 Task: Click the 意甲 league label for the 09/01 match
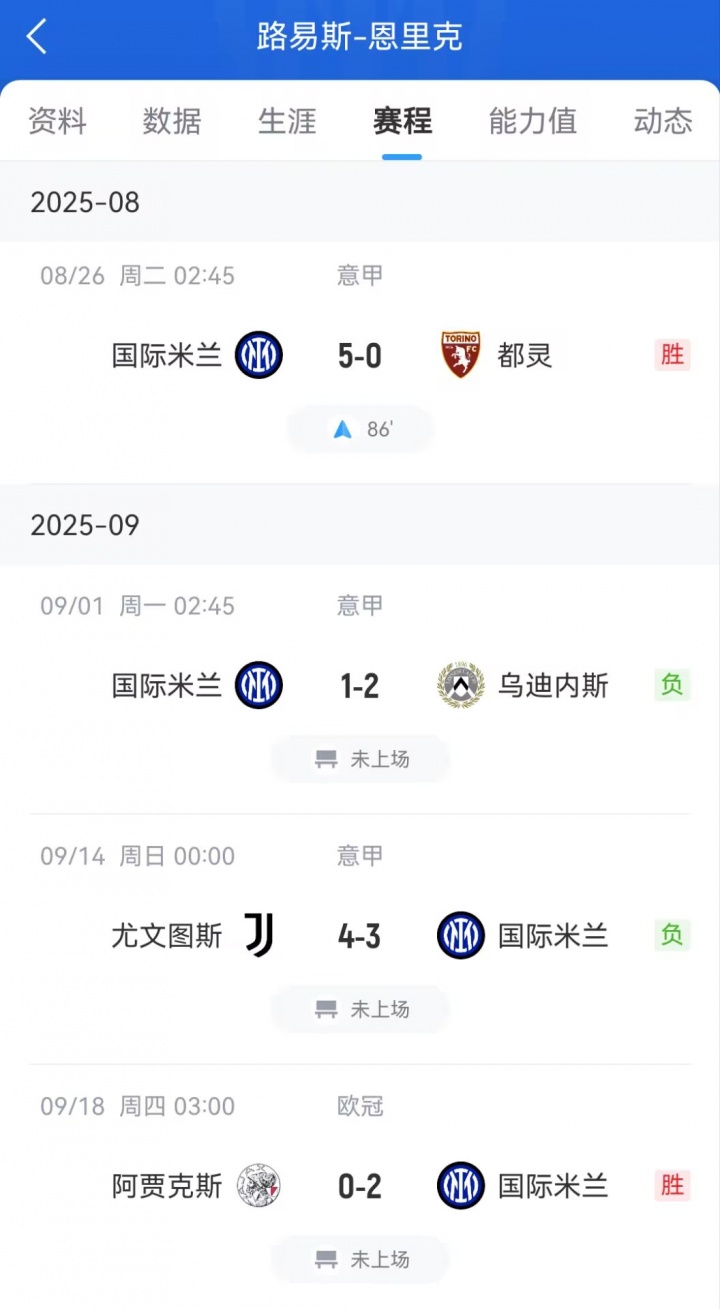pos(359,605)
